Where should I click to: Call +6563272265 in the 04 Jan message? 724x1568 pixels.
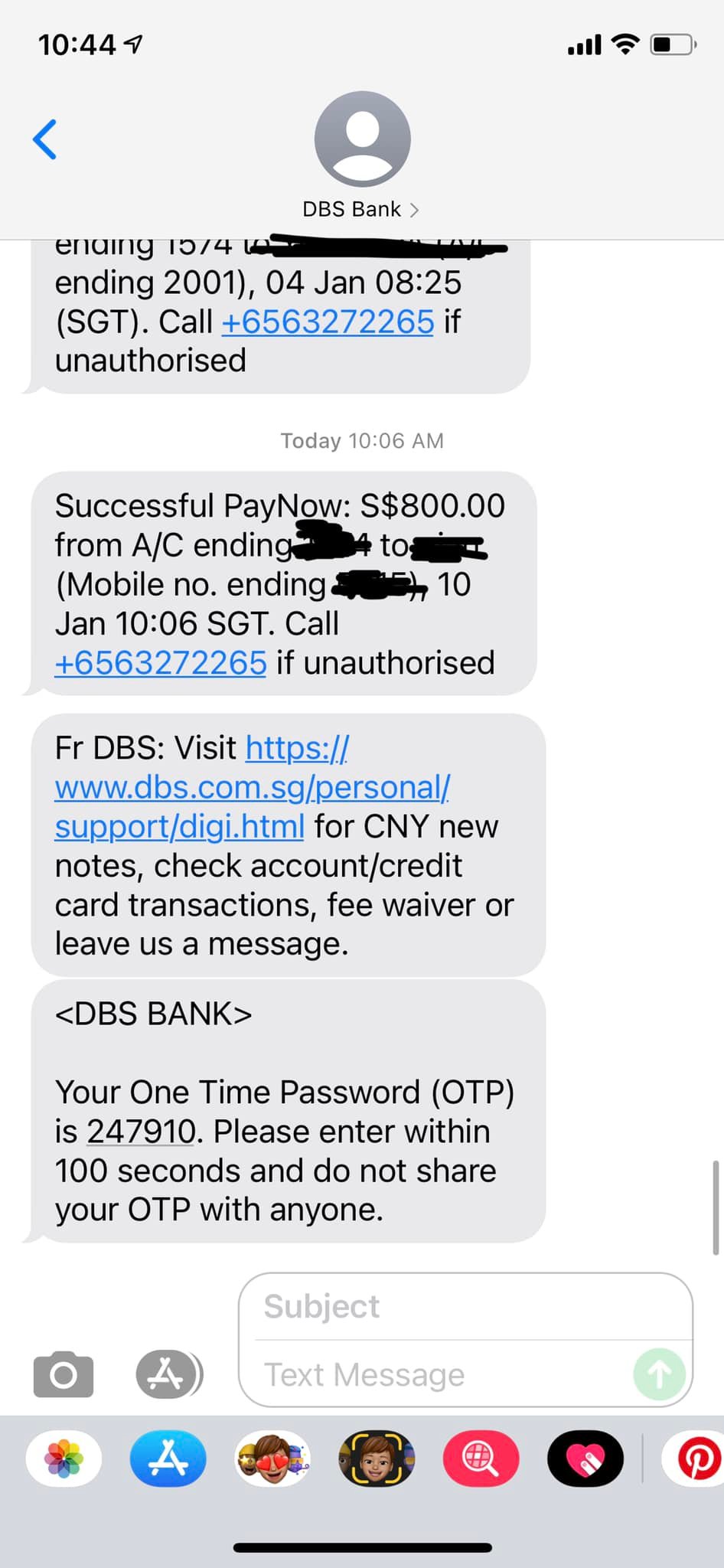[328, 322]
